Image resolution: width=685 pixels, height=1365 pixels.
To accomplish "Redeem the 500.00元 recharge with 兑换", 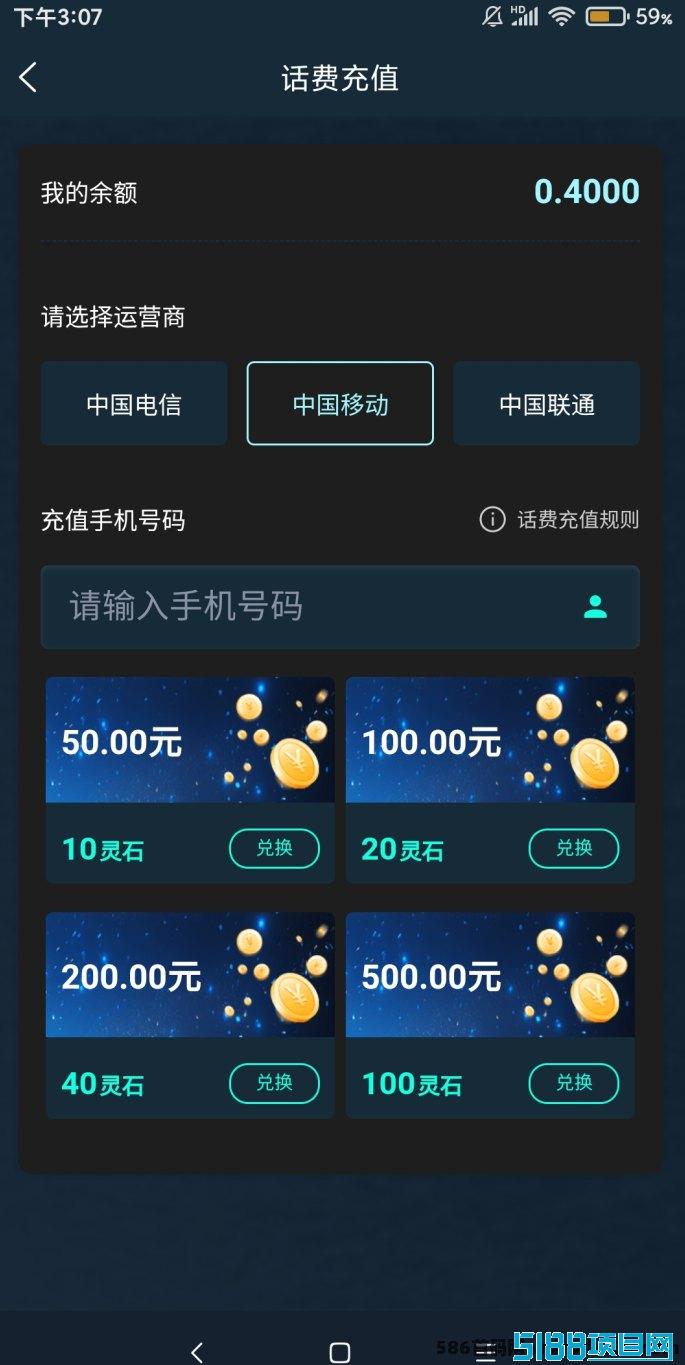I will click(x=574, y=1083).
